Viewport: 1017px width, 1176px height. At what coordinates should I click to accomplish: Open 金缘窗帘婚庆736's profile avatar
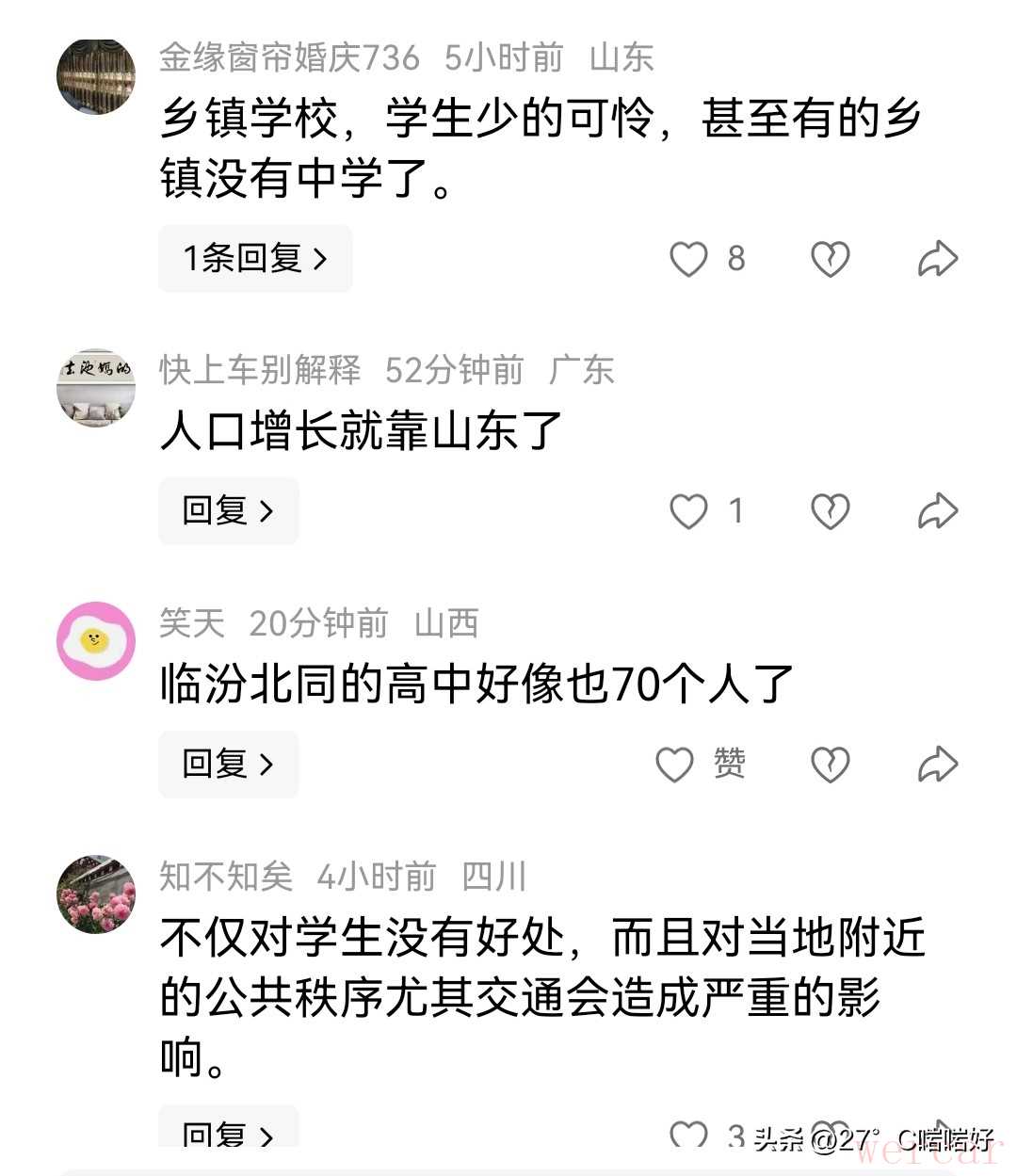(96, 77)
